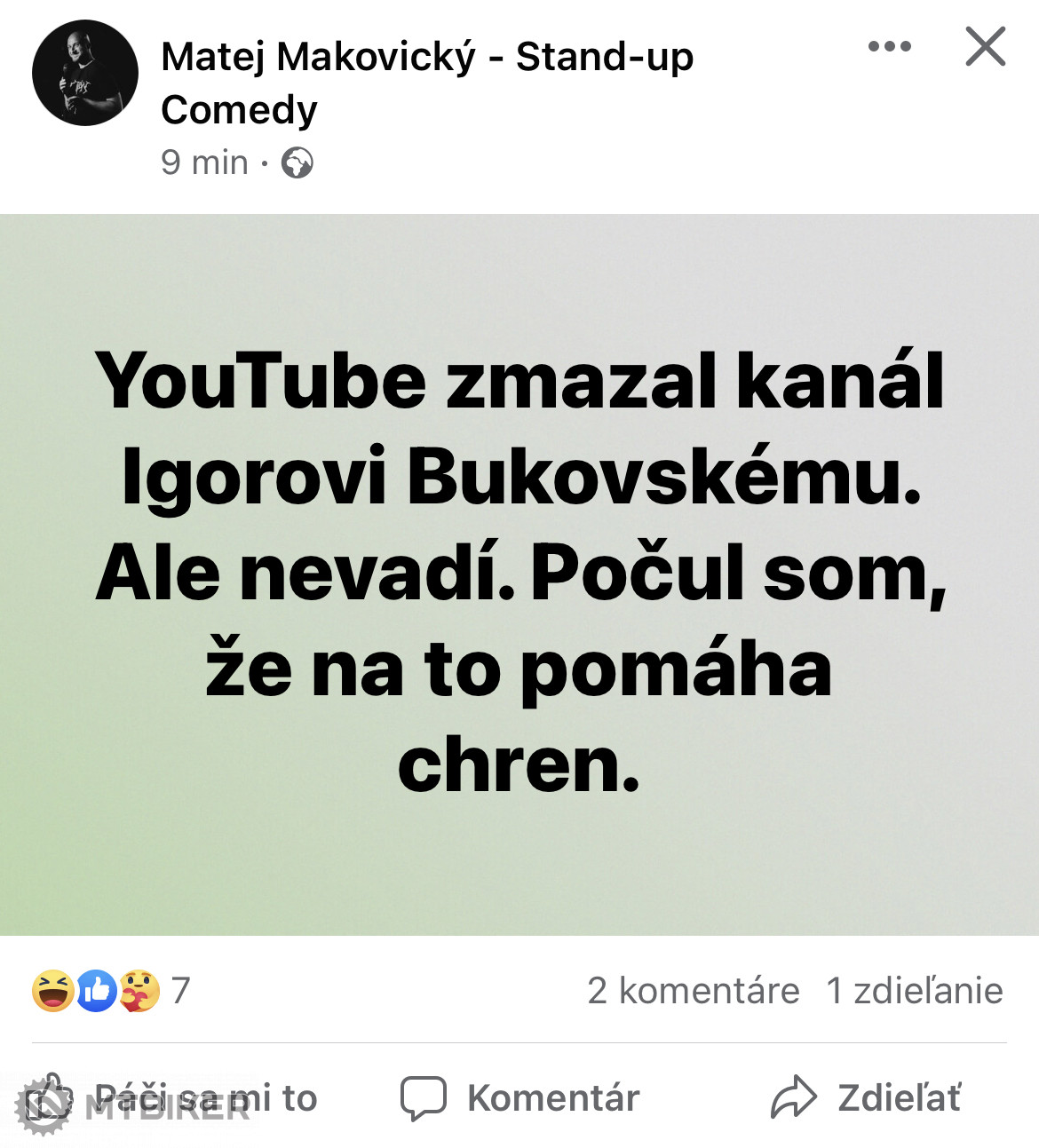Image resolution: width=1039 pixels, height=1148 pixels.
Task: Open the three-dot post options menu
Action: 889,47
